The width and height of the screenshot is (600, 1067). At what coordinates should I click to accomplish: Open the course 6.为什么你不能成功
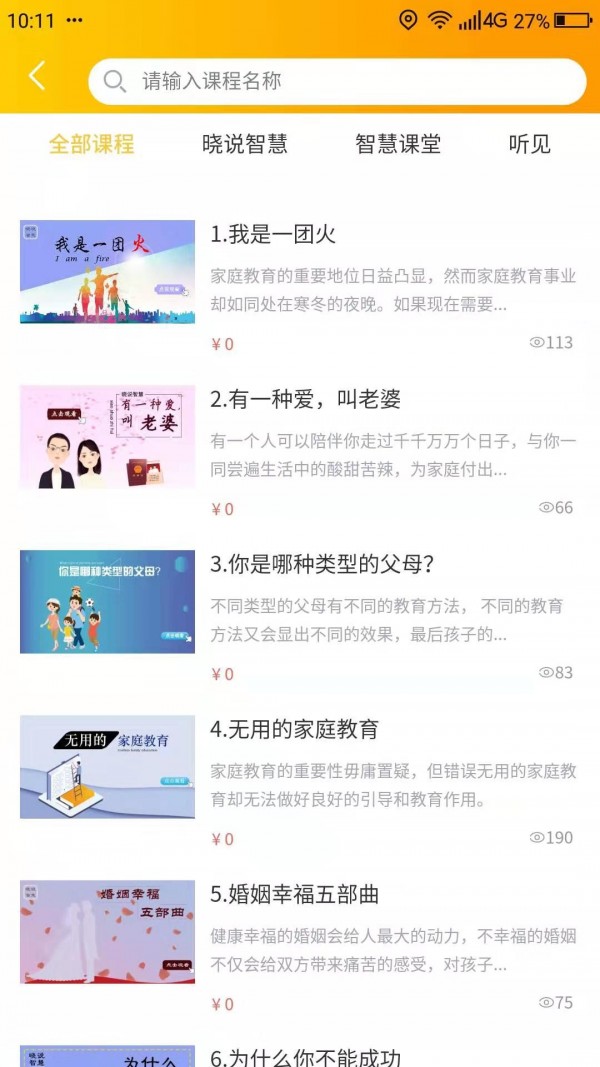tap(306, 1056)
